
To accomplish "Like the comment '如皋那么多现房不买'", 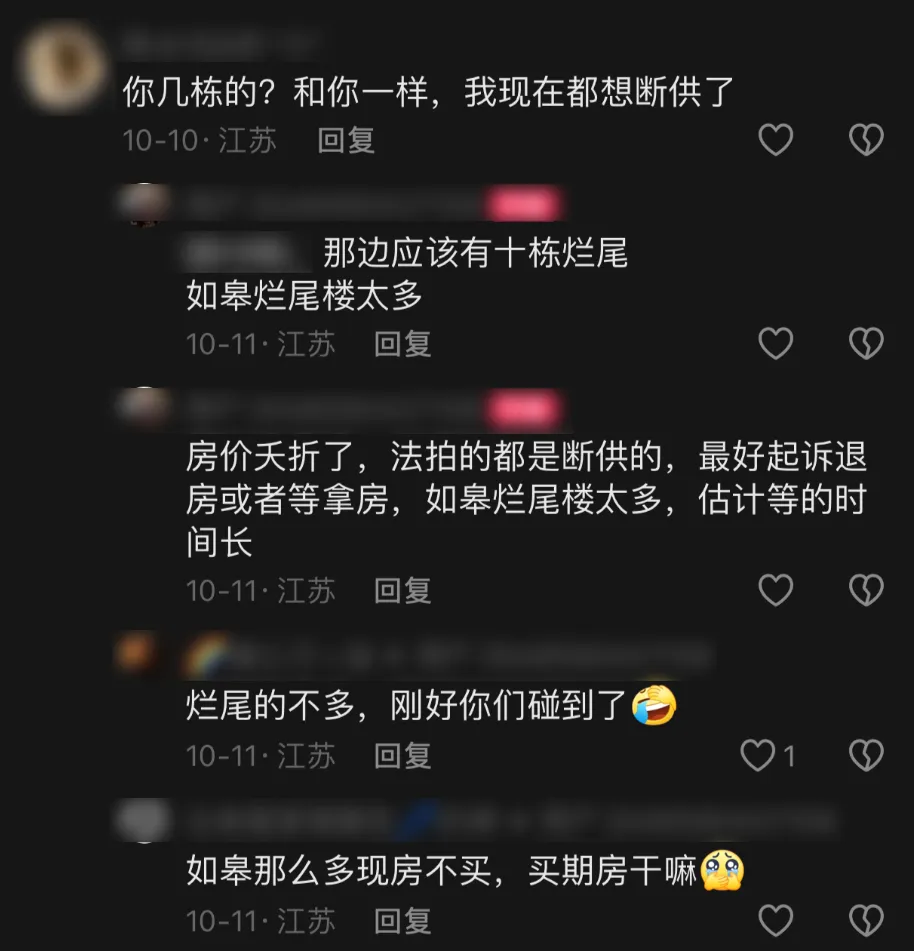I will pyautogui.click(x=775, y=920).
